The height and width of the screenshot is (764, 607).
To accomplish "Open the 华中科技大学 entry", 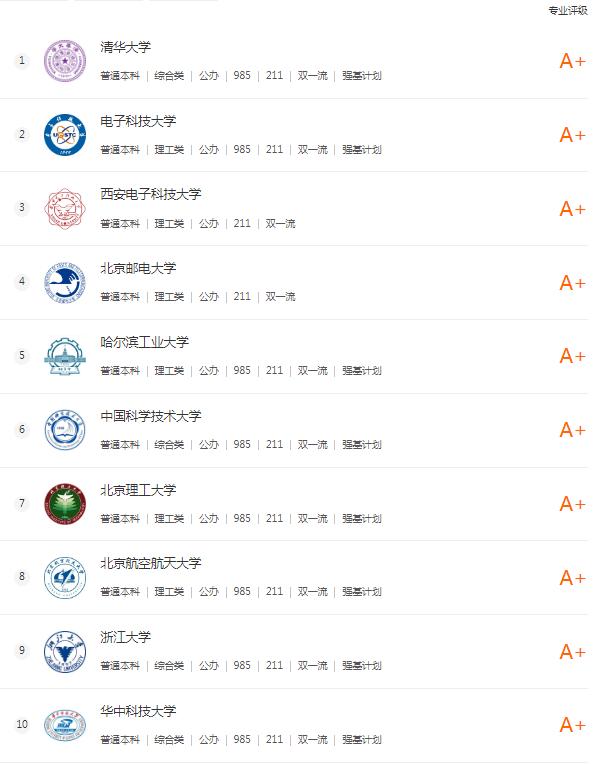I will (138, 711).
